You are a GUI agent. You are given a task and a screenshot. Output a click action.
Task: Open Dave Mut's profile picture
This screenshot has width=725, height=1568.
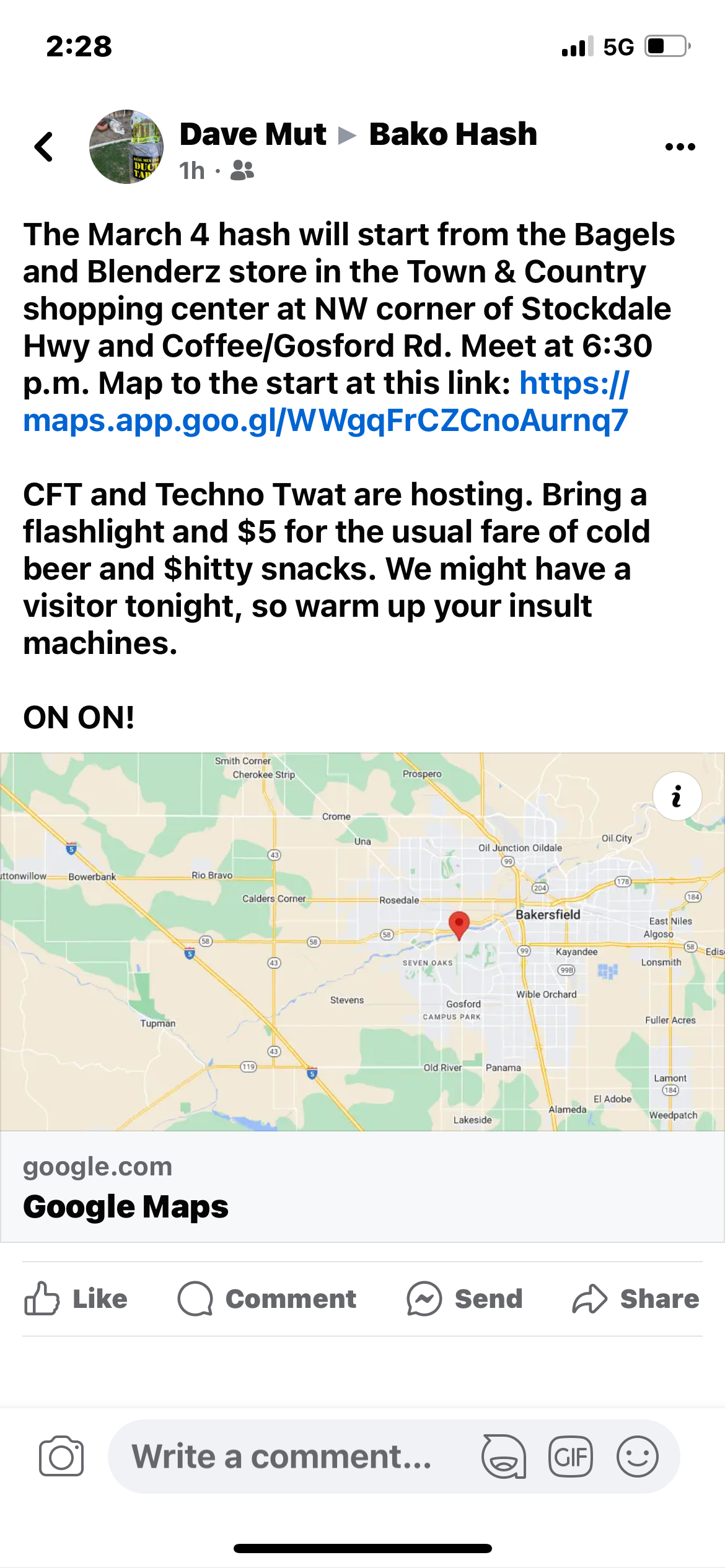[x=126, y=147]
